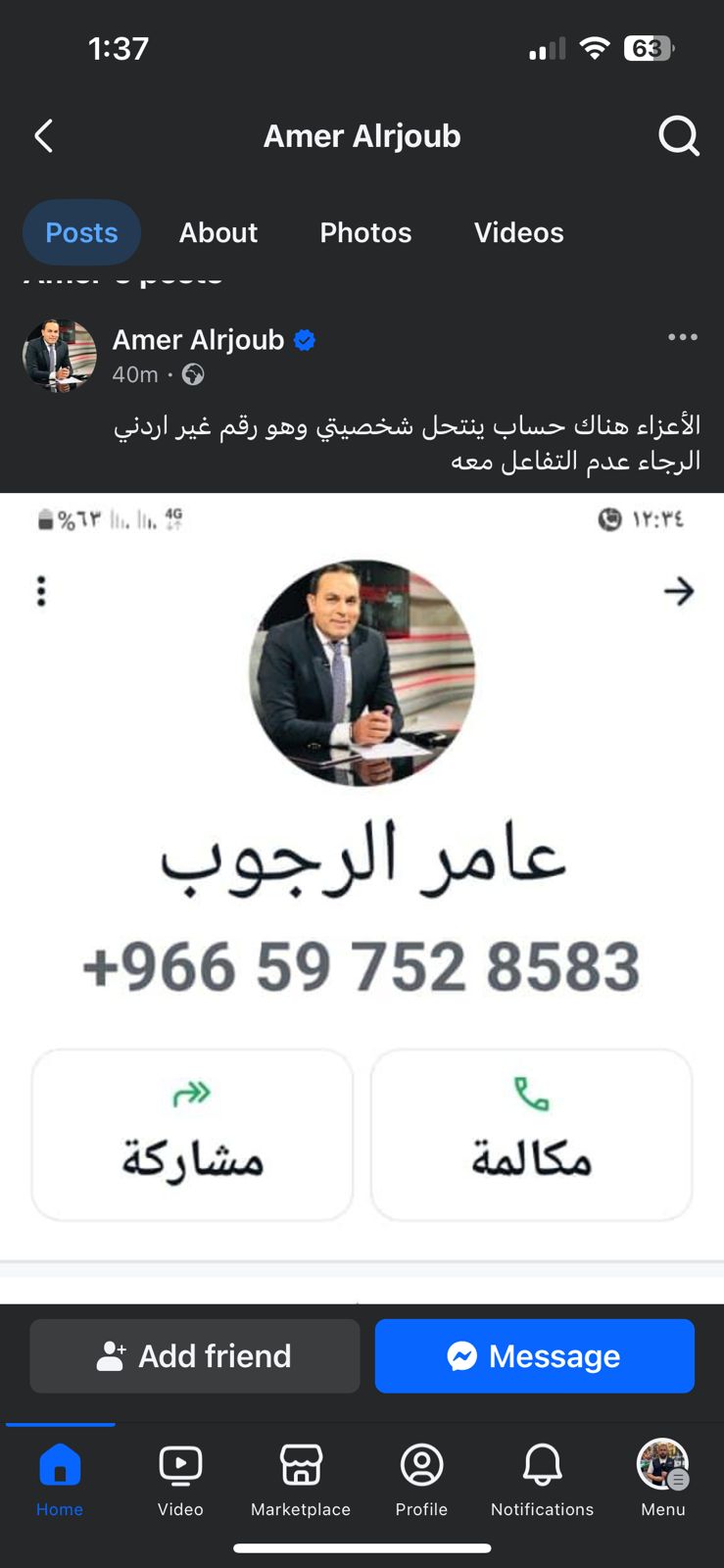The height and width of the screenshot is (1568, 724).
Task: Open the Menu tab
Action: point(663,1478)
